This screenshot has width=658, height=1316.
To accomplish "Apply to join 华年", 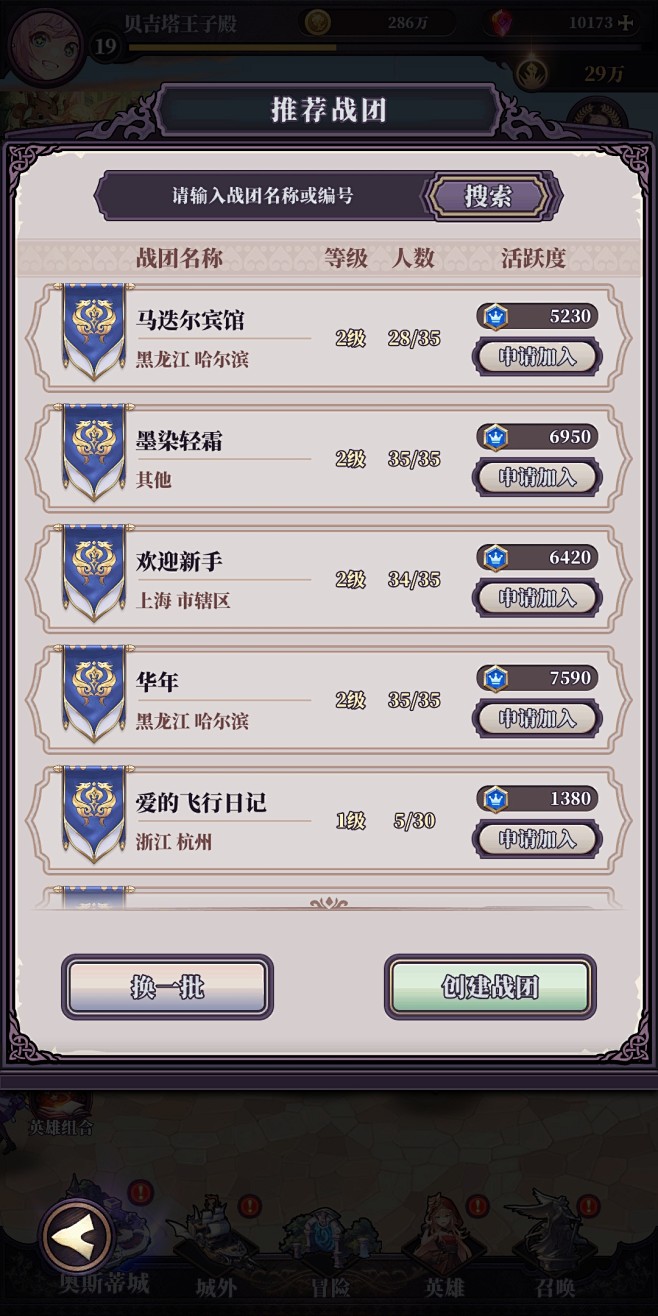I will pos(537,718).
